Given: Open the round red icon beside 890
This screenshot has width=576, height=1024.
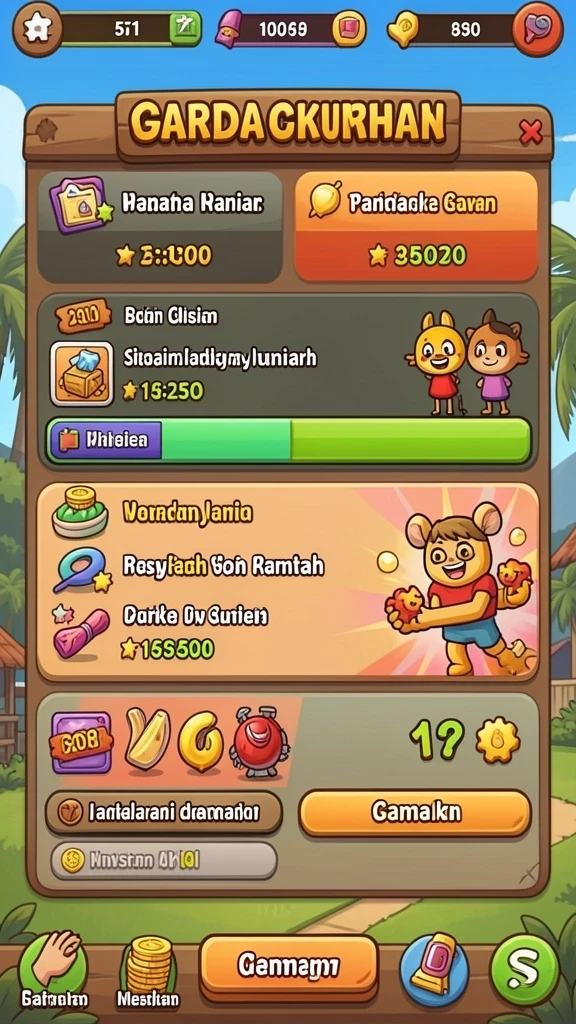Looking at the screenshot, I should click(537, 29).
